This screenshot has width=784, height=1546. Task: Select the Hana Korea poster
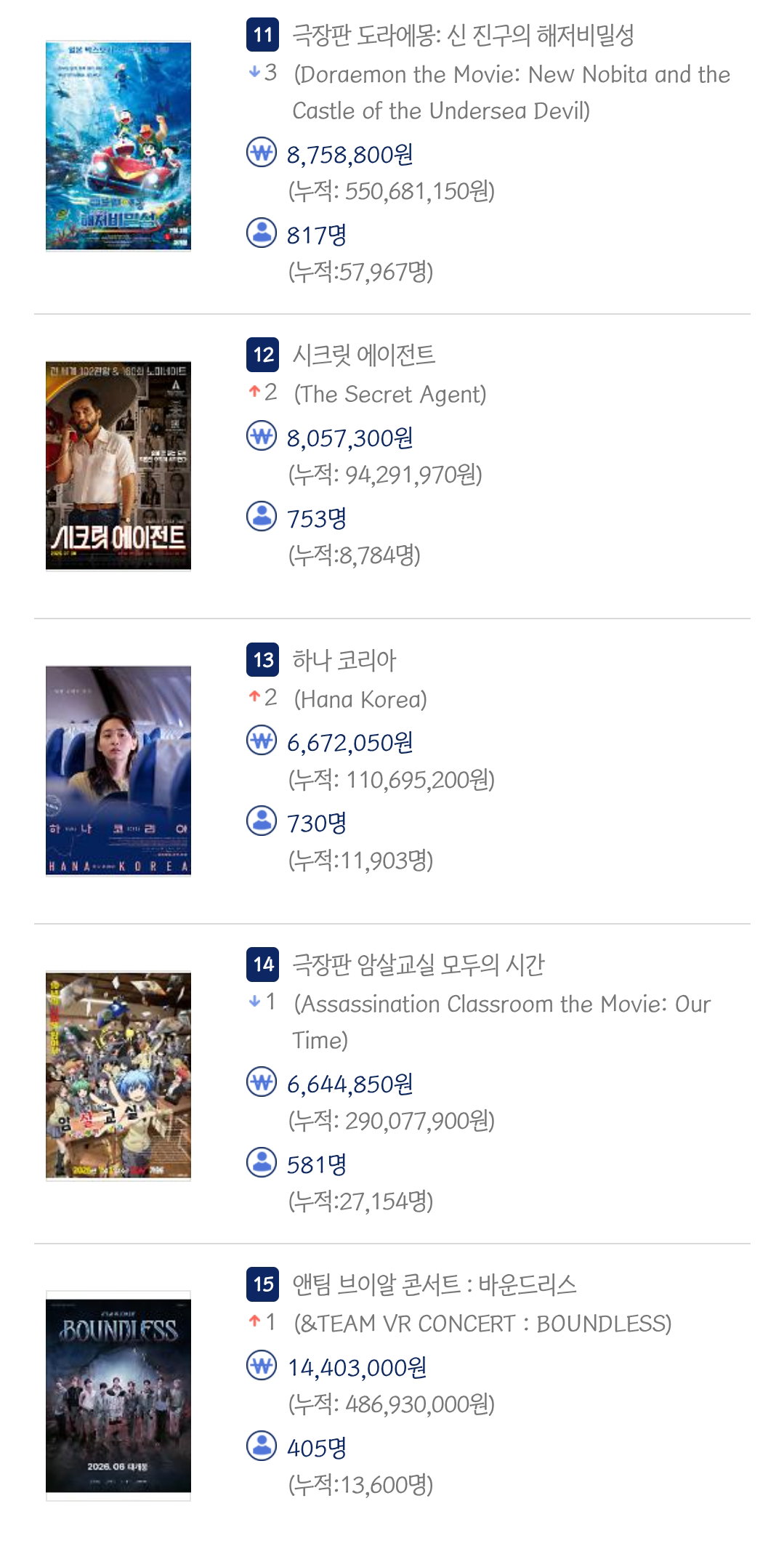click(118, 770)
